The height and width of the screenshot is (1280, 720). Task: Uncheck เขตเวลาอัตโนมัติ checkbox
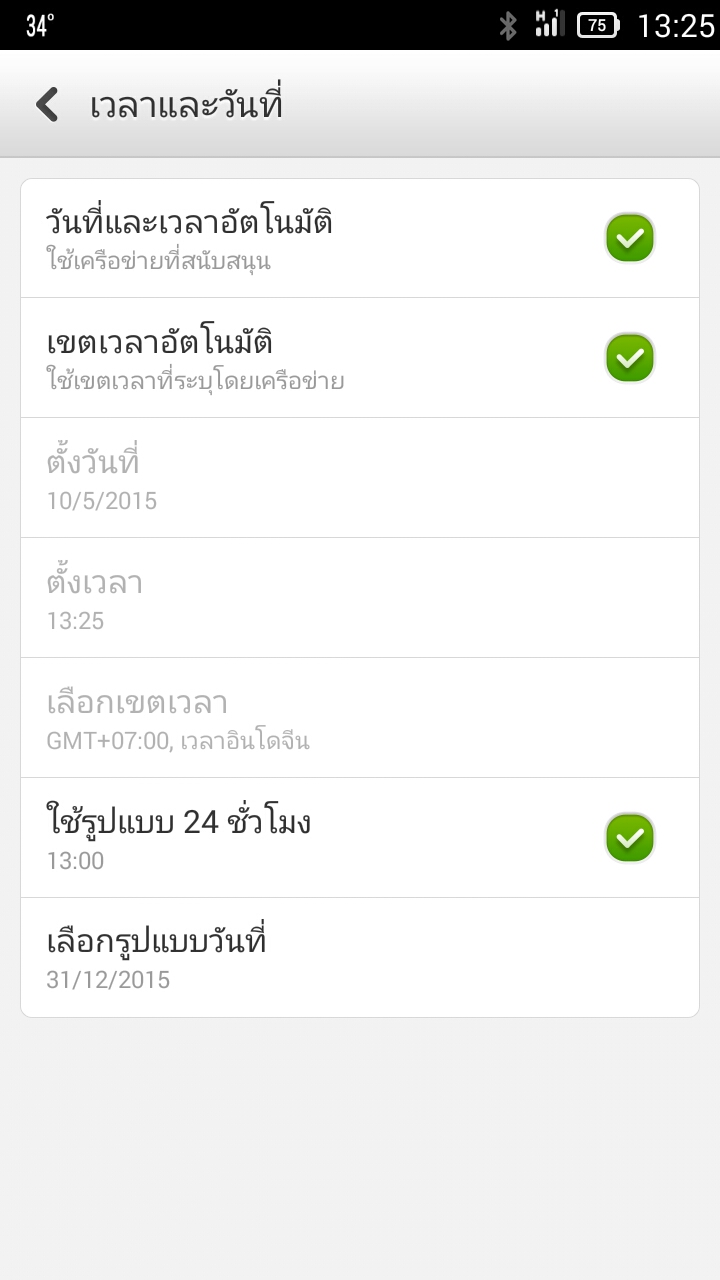[x=630, y=358]
